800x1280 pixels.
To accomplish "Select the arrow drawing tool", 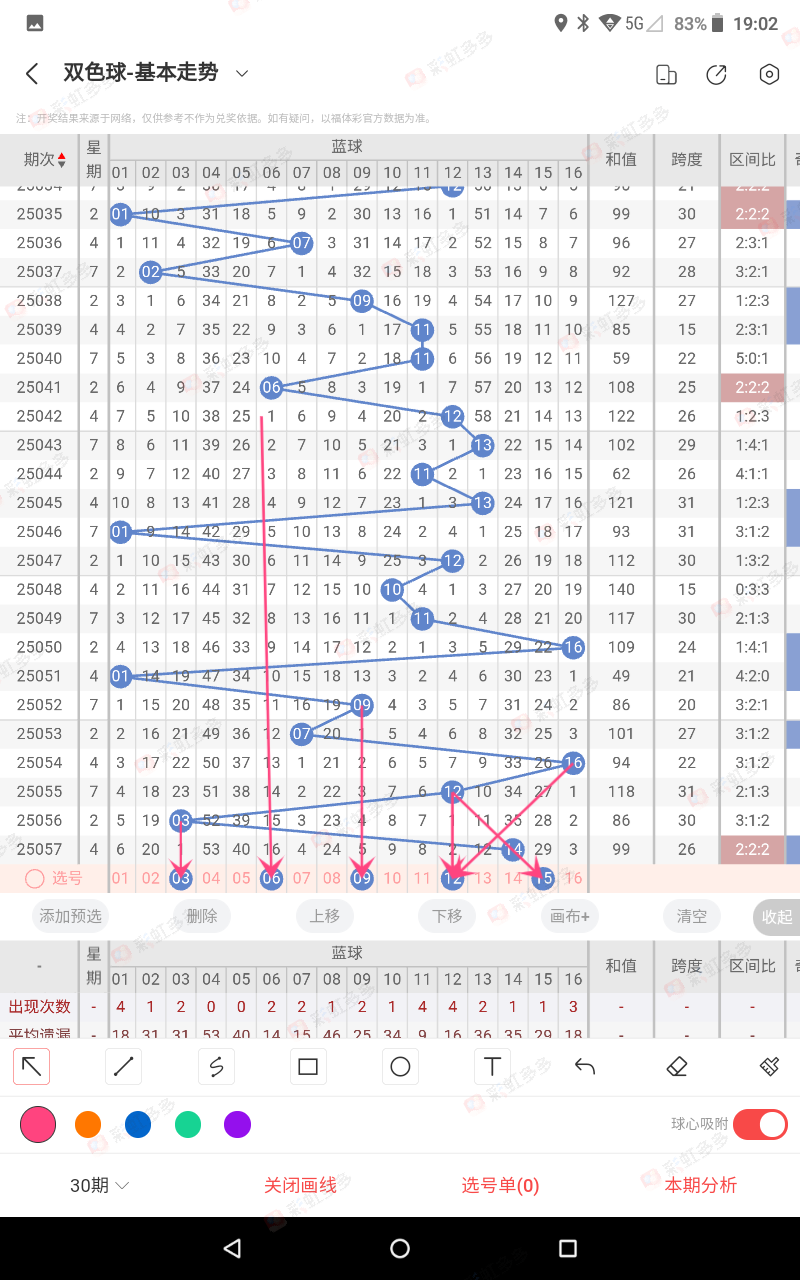I will [x=32, y=1067].
